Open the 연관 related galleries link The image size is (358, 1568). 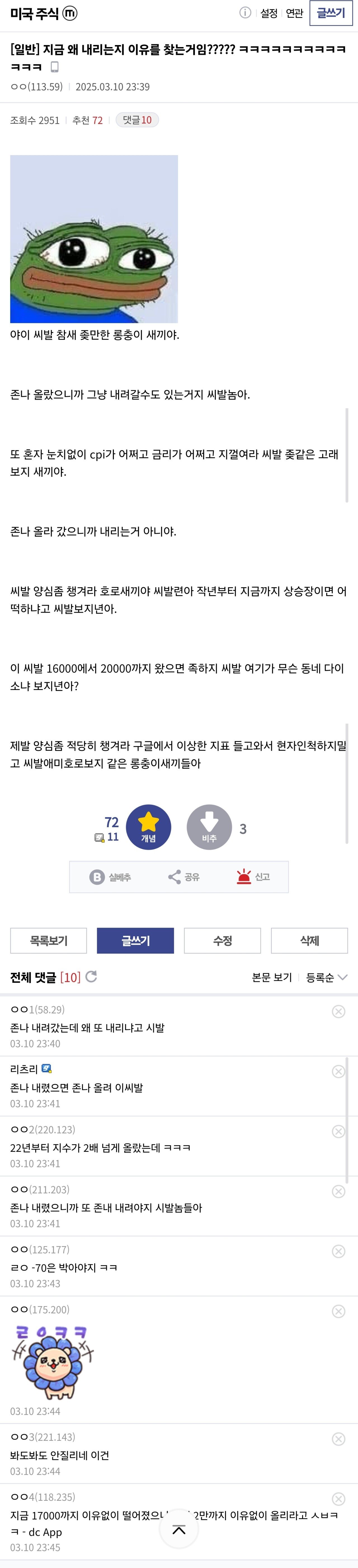[x=294, y=13]
